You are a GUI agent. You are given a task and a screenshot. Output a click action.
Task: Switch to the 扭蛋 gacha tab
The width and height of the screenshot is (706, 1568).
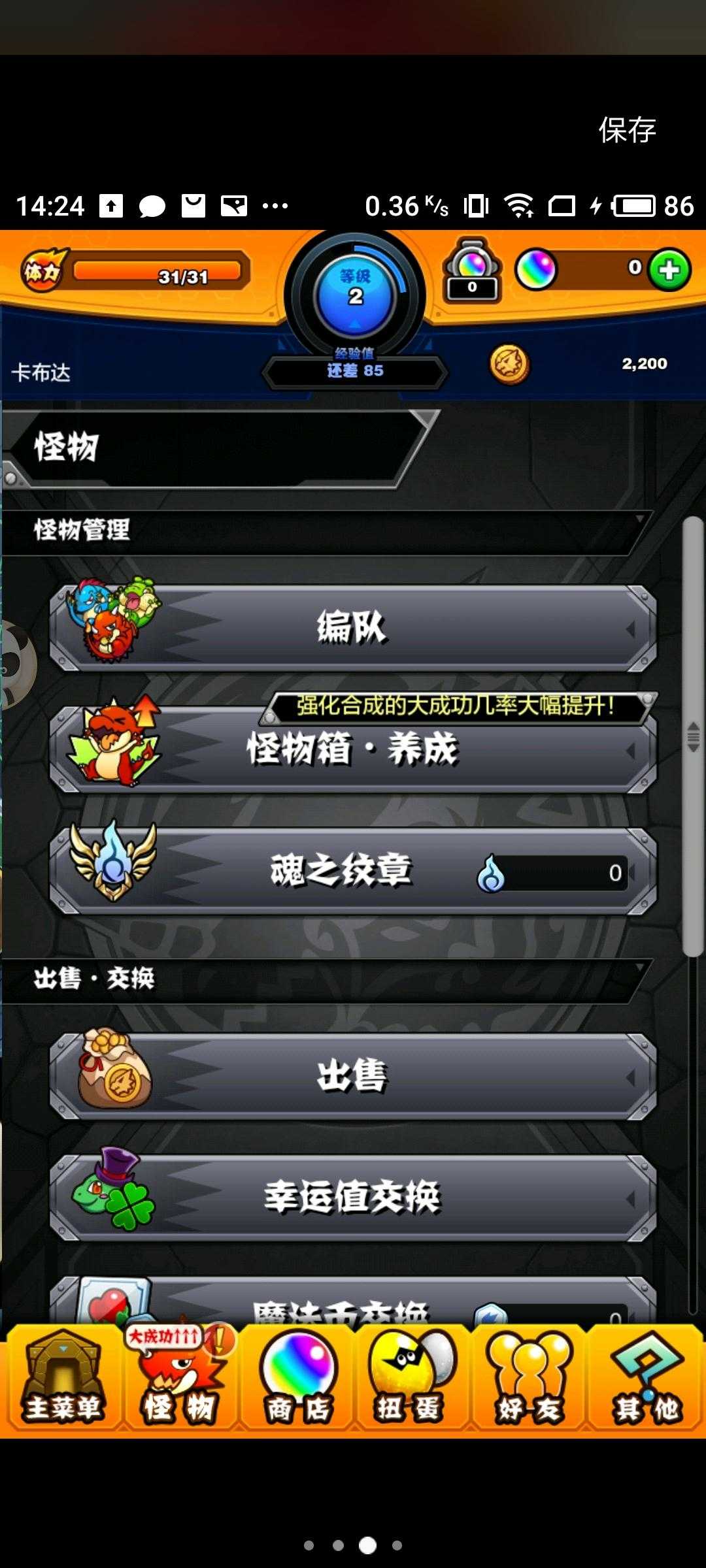[x=409, y=1379]
